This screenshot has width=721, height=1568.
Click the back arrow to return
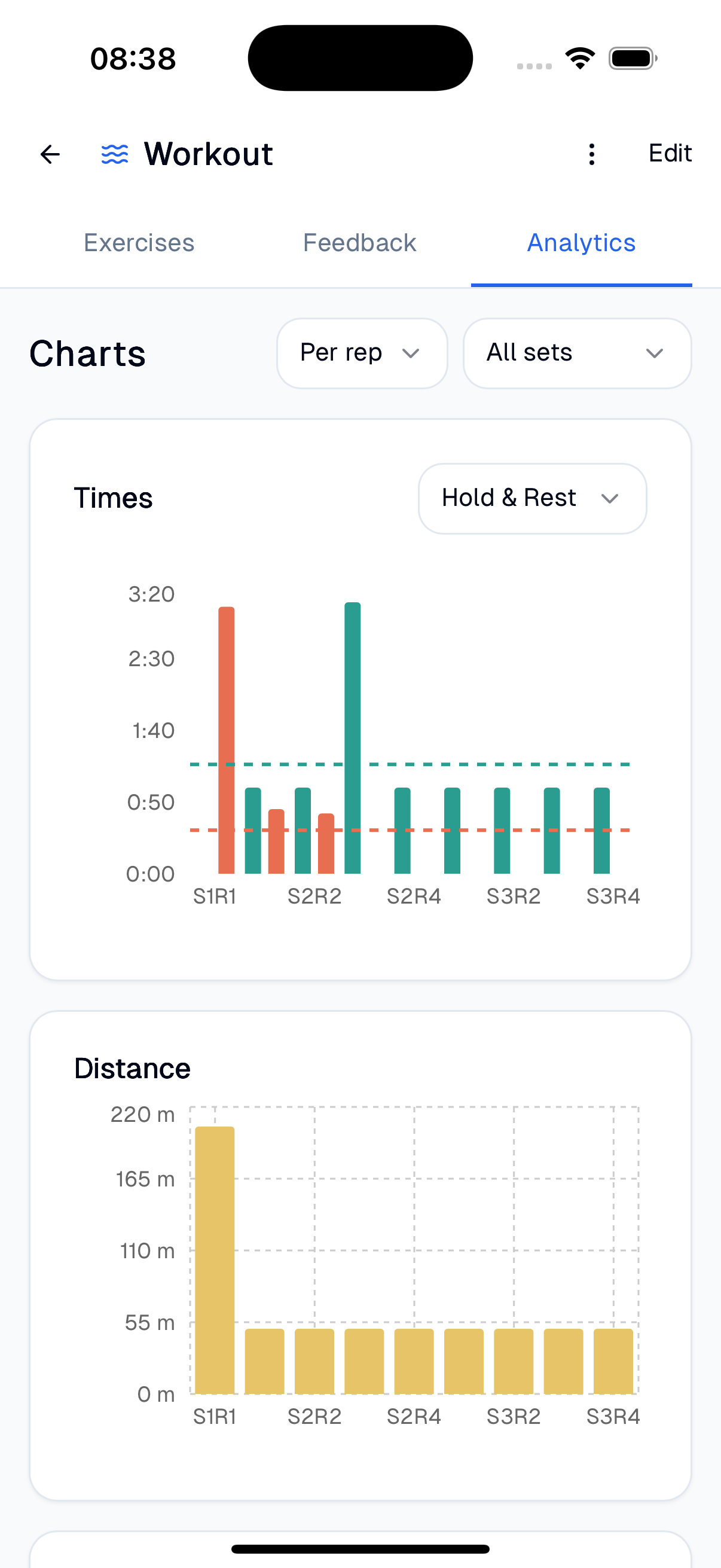[50, 154]
